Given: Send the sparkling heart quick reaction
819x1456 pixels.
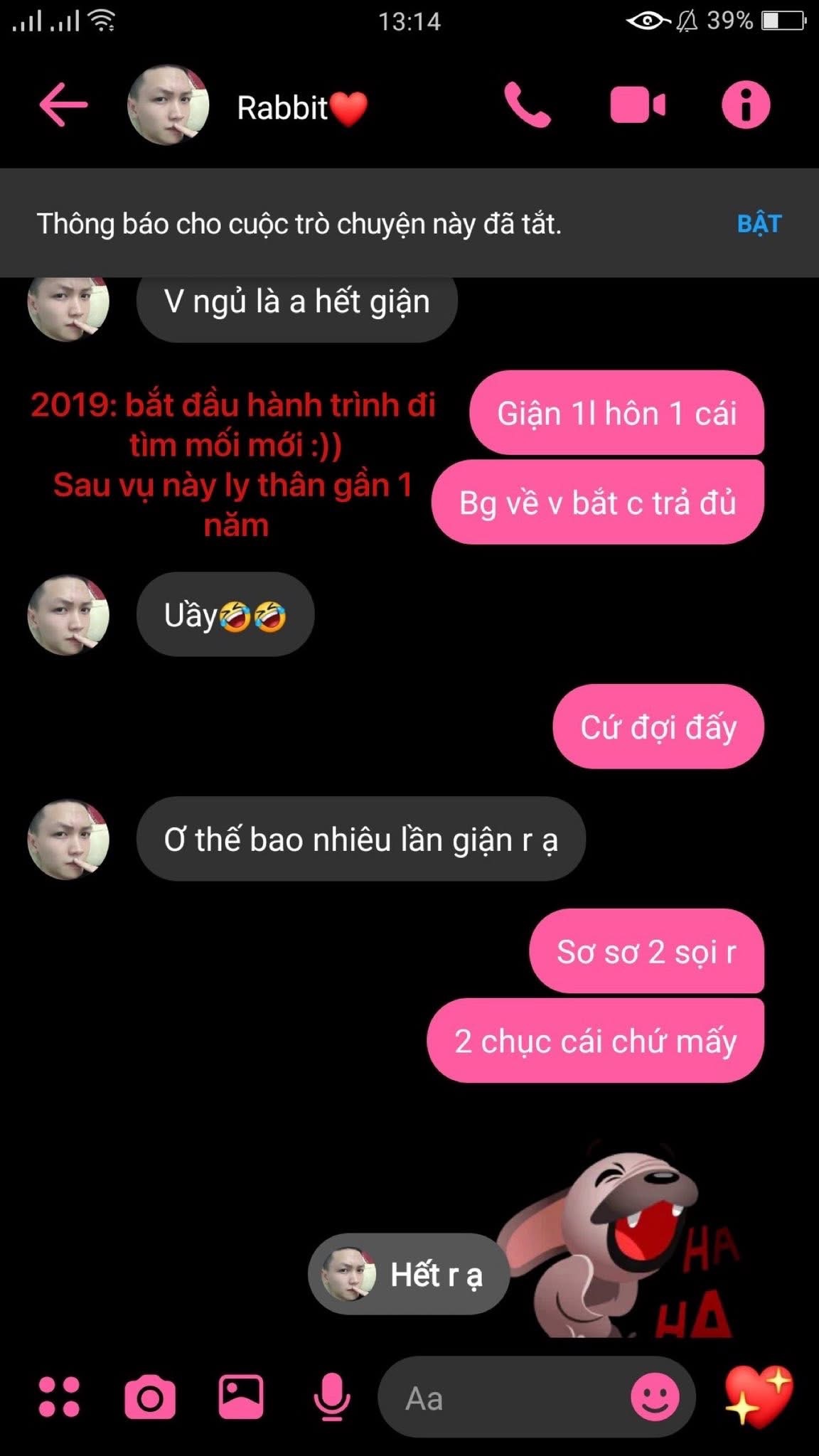Looking at the screenshot, I should click(x=759, y=1396).
